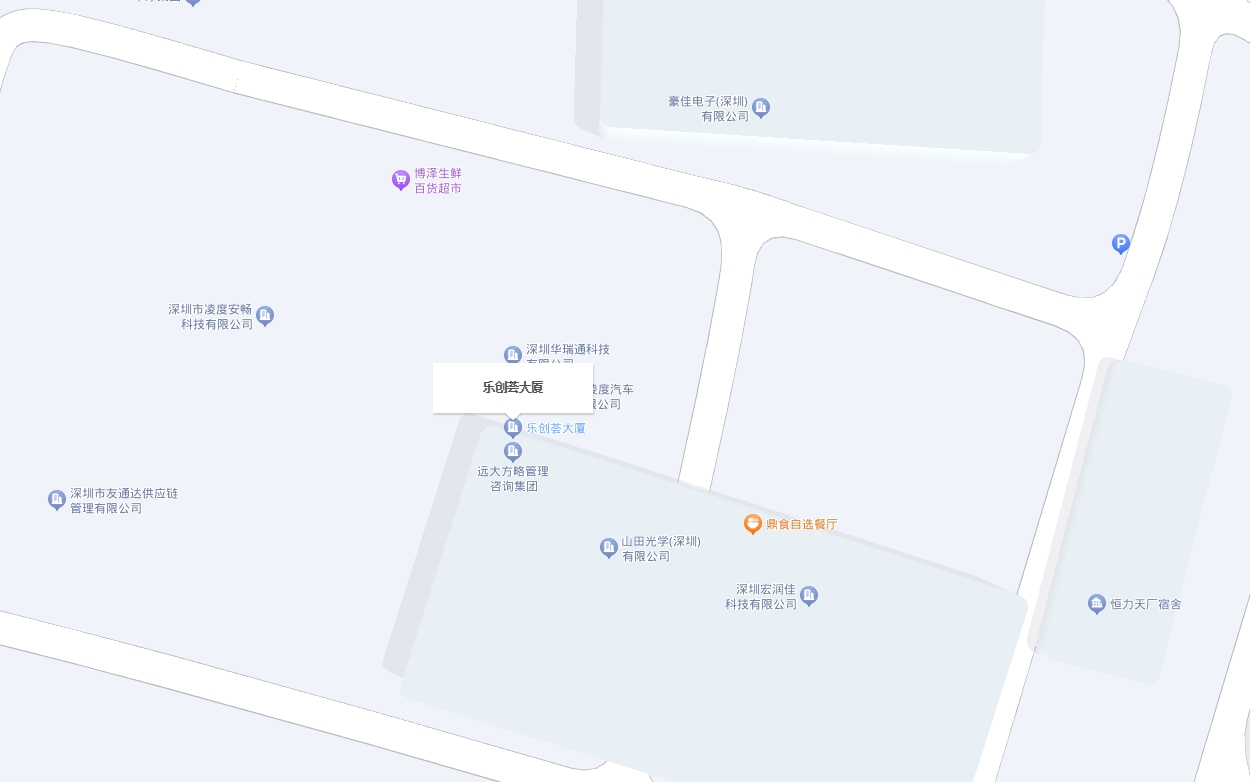This screenshot has height=782, width=1250.
Task: Open the 豪佳电子(深圳)有限公司 map marker
Action: 761,107
